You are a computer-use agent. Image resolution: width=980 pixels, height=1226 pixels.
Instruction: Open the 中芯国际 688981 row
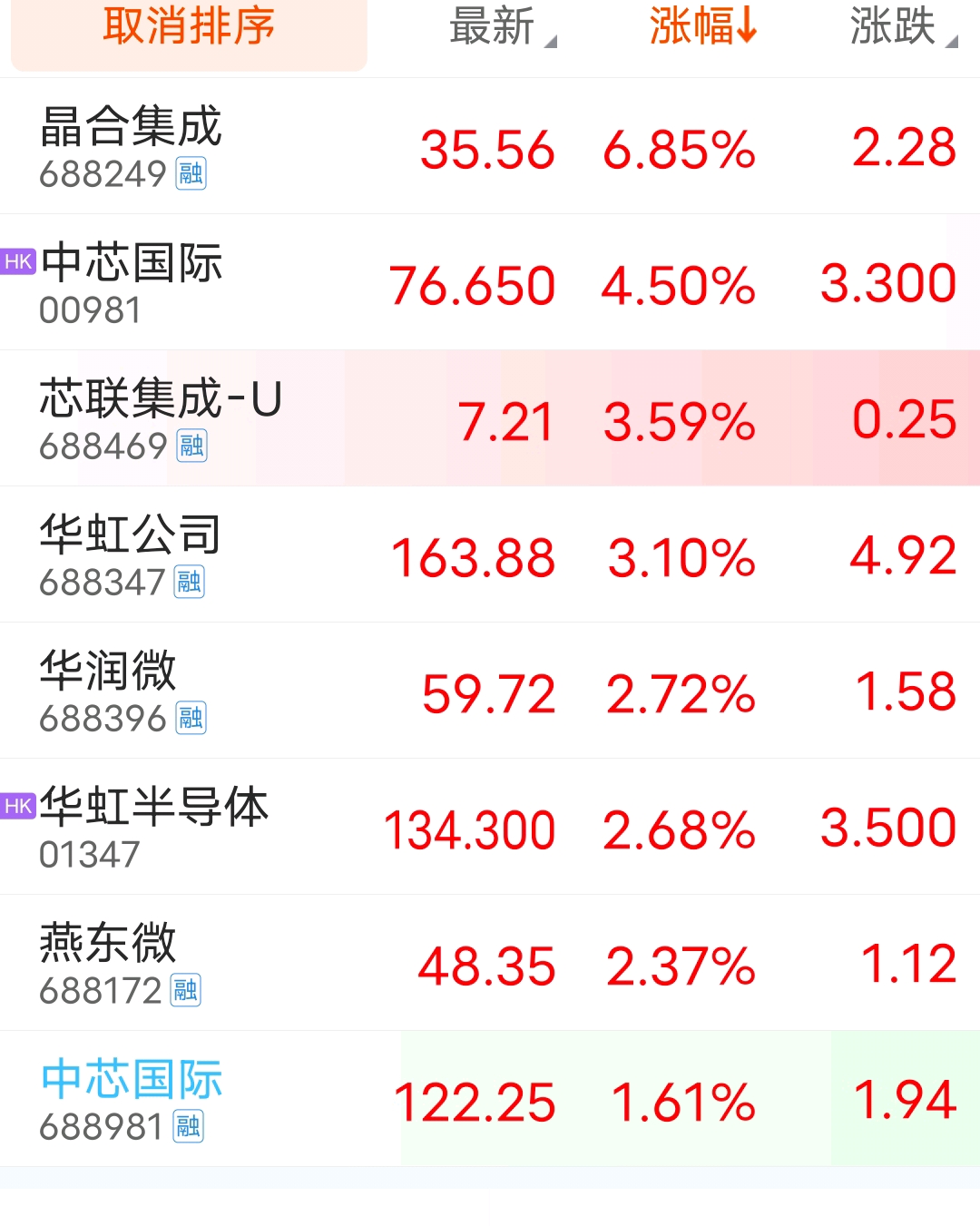(x=490, y=1099)
